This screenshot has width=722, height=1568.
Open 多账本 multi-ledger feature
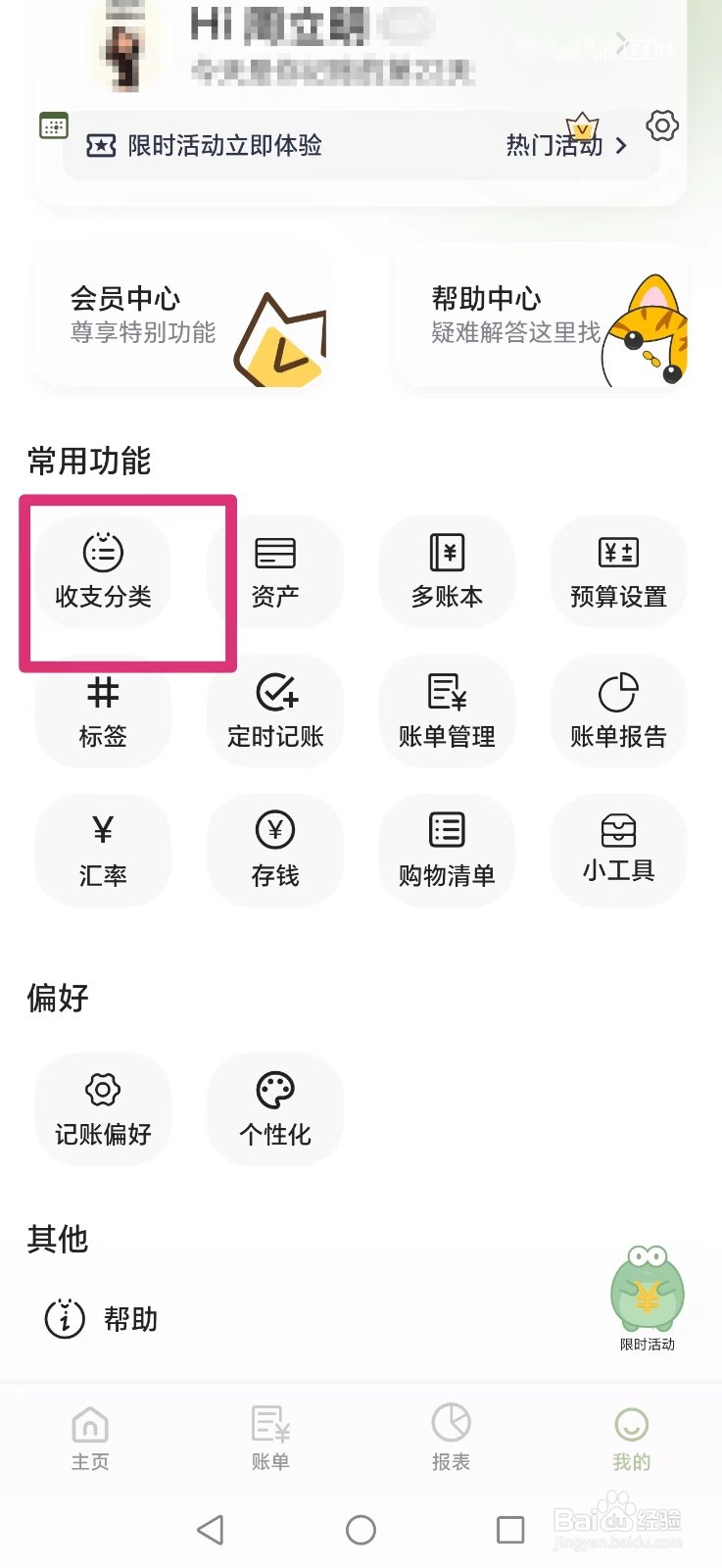coord(448,571)
